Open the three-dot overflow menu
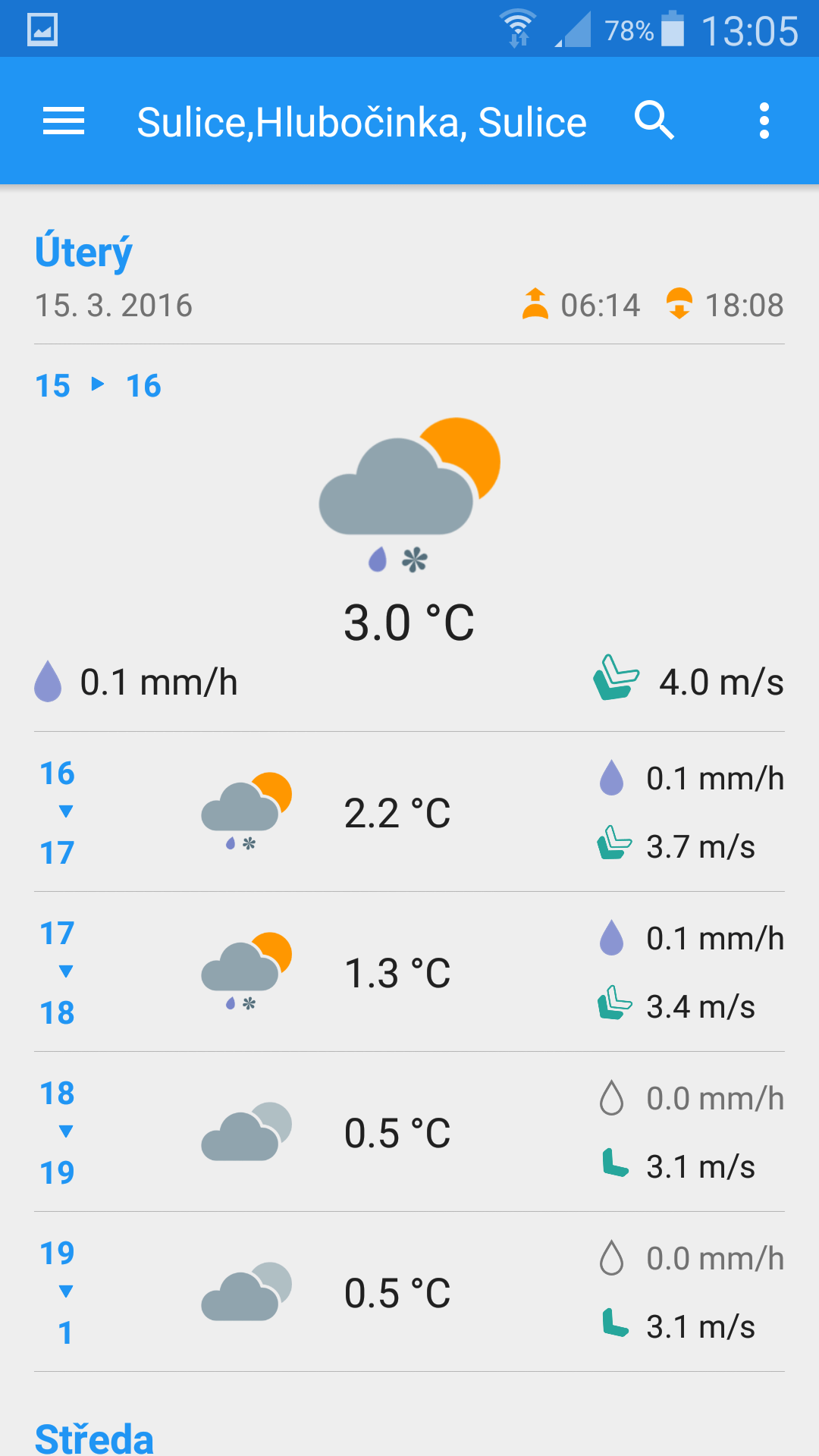This screenshot has height=1456, width=819. [x=764, y=121]
